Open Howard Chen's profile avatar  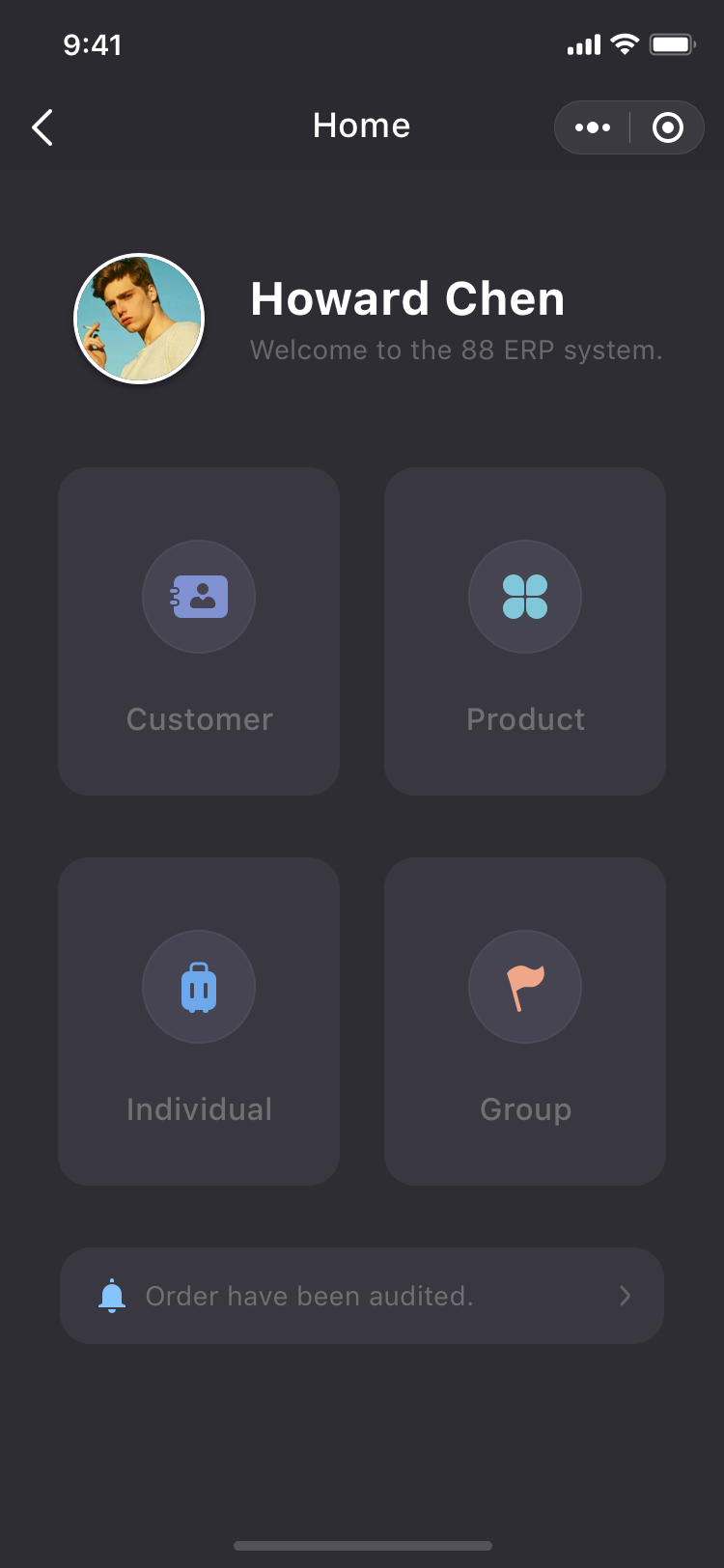click(139, 319)
